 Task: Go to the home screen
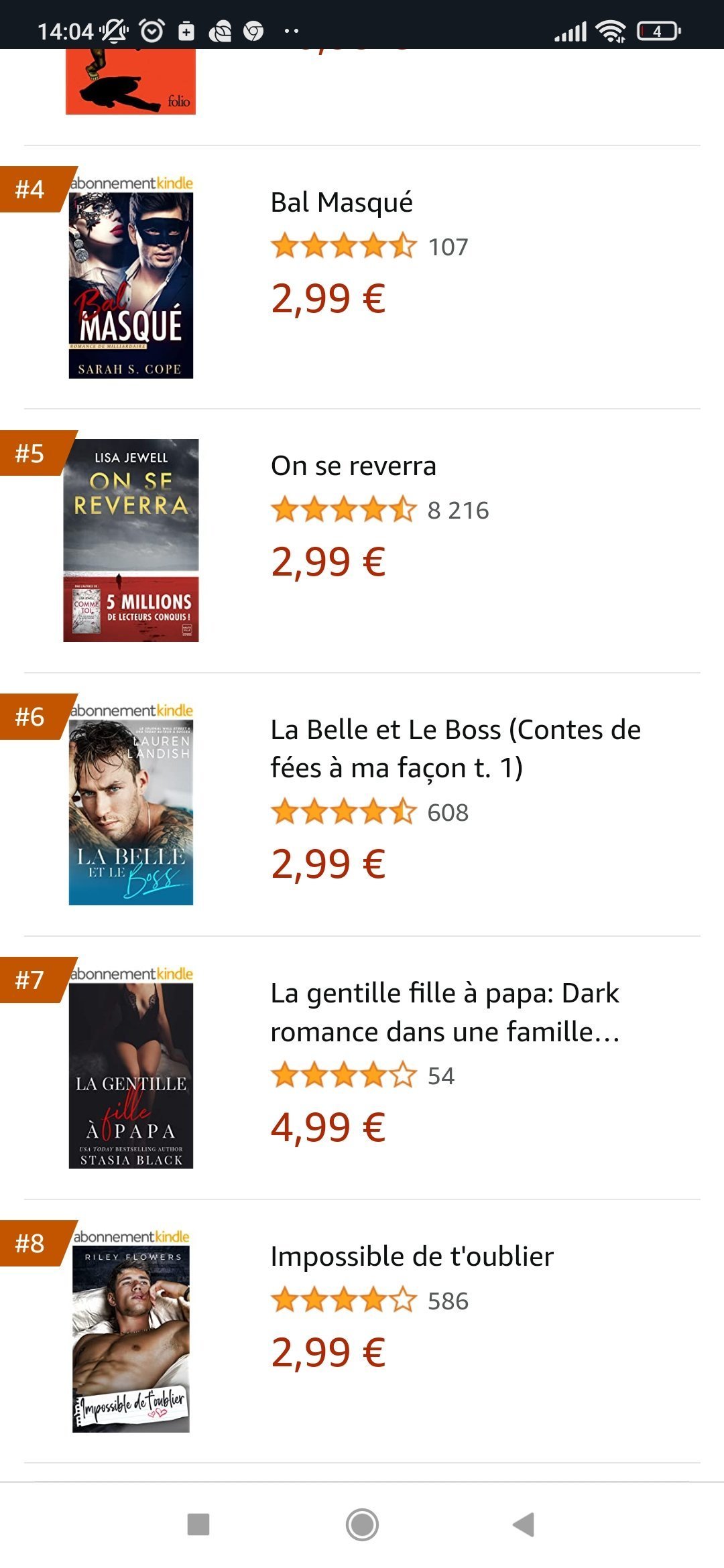[x=362, y=1524]
